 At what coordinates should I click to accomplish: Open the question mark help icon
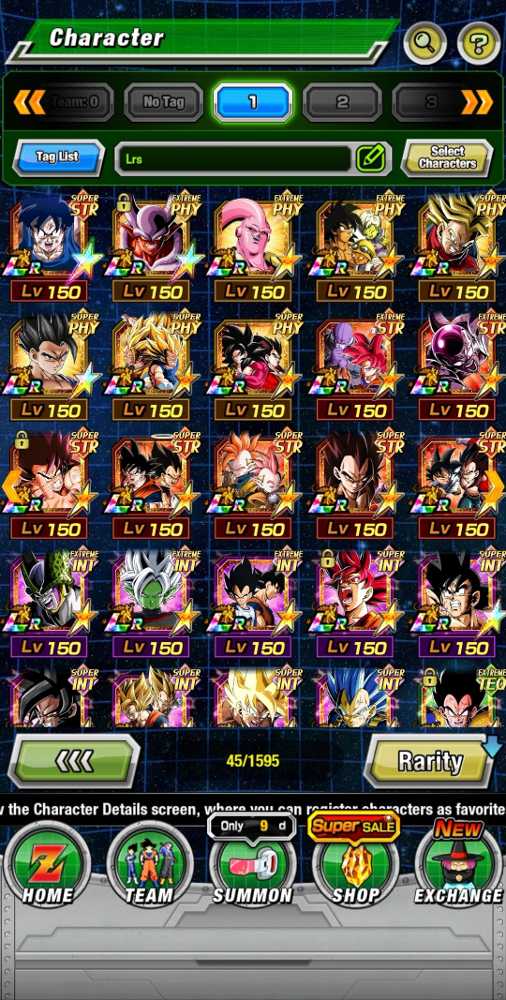click(479, 43)
